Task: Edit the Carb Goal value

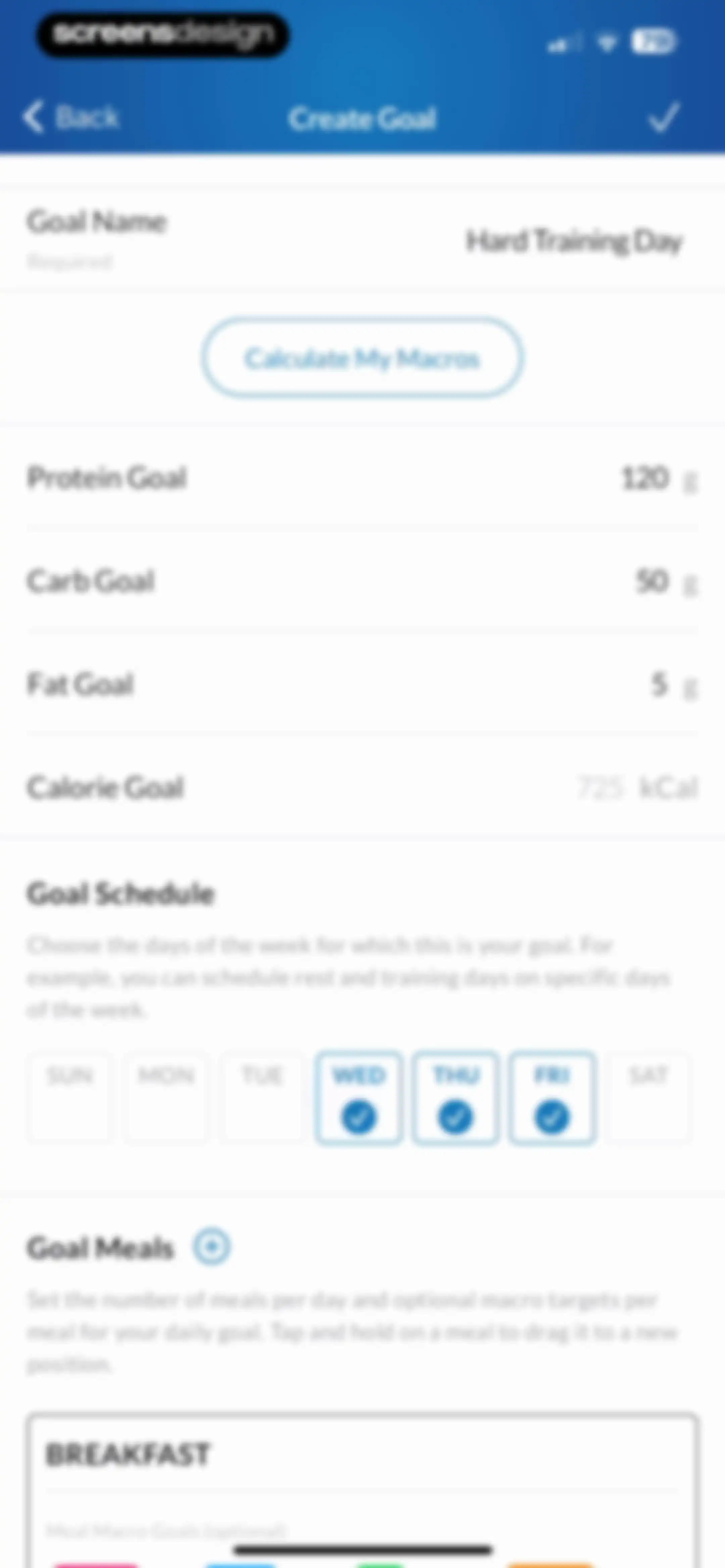Action: [x=652, y=581]
